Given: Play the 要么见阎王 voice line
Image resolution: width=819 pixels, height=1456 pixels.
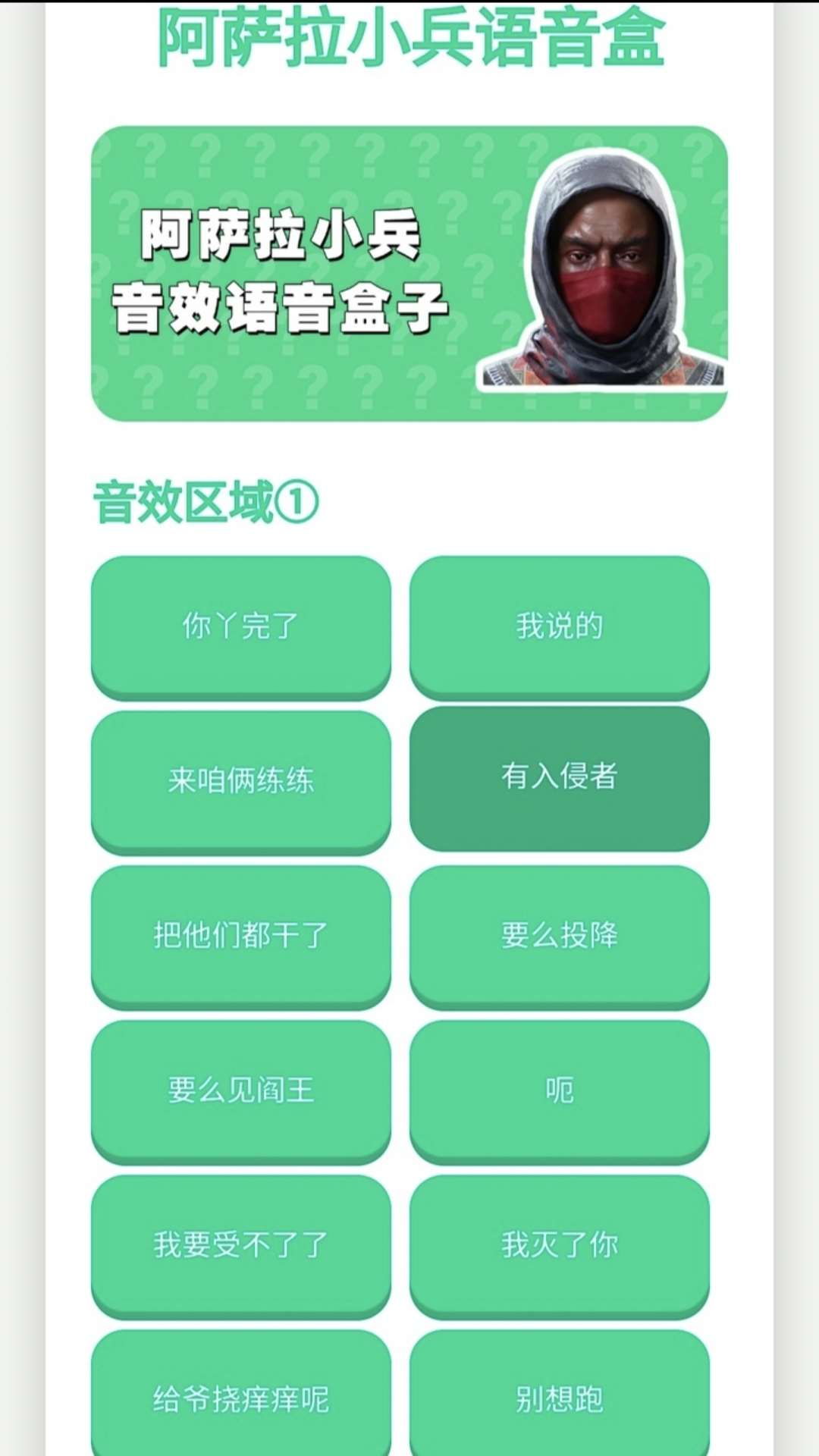Looking at the screenshot, I should 240,1090.
